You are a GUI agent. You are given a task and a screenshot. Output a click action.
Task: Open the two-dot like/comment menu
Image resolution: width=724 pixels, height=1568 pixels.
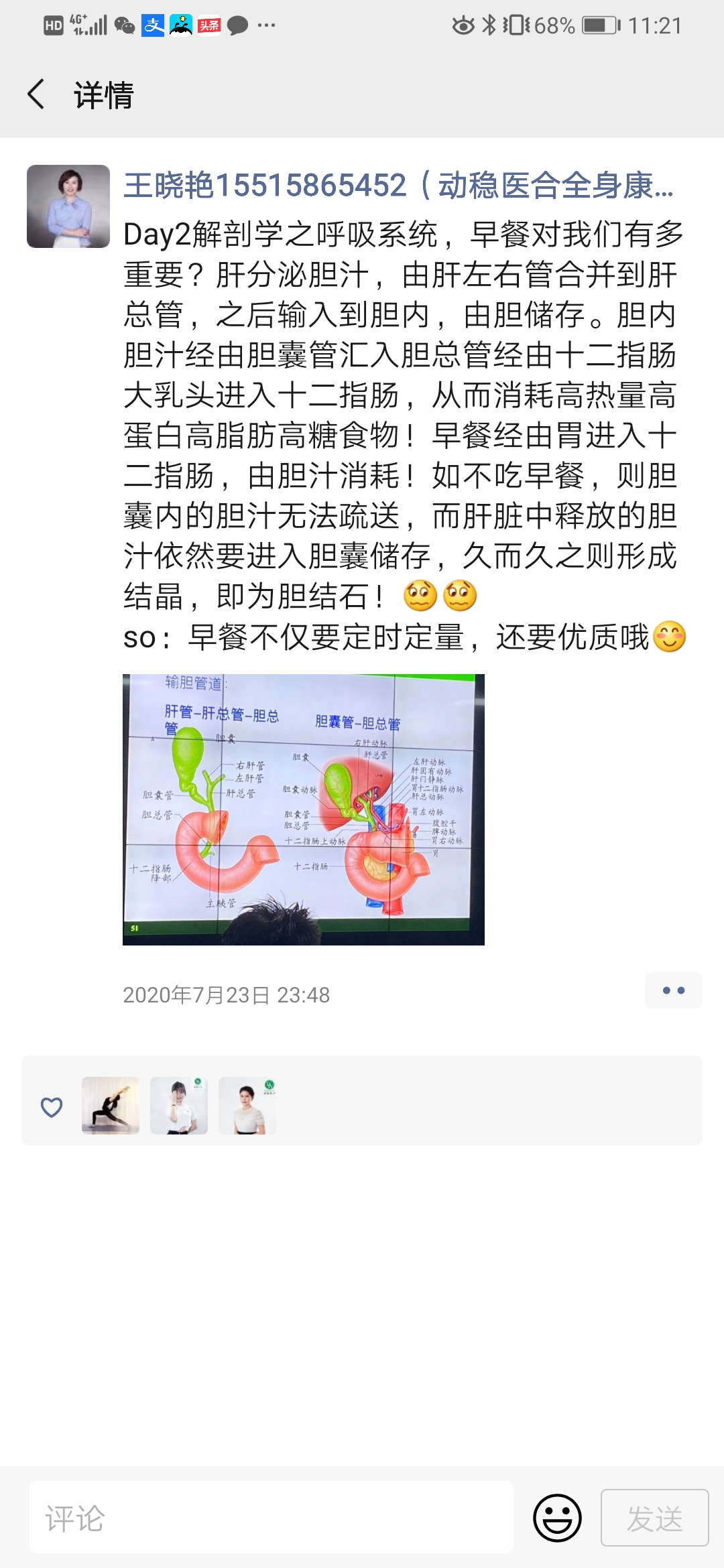click(x=673, y=990)
